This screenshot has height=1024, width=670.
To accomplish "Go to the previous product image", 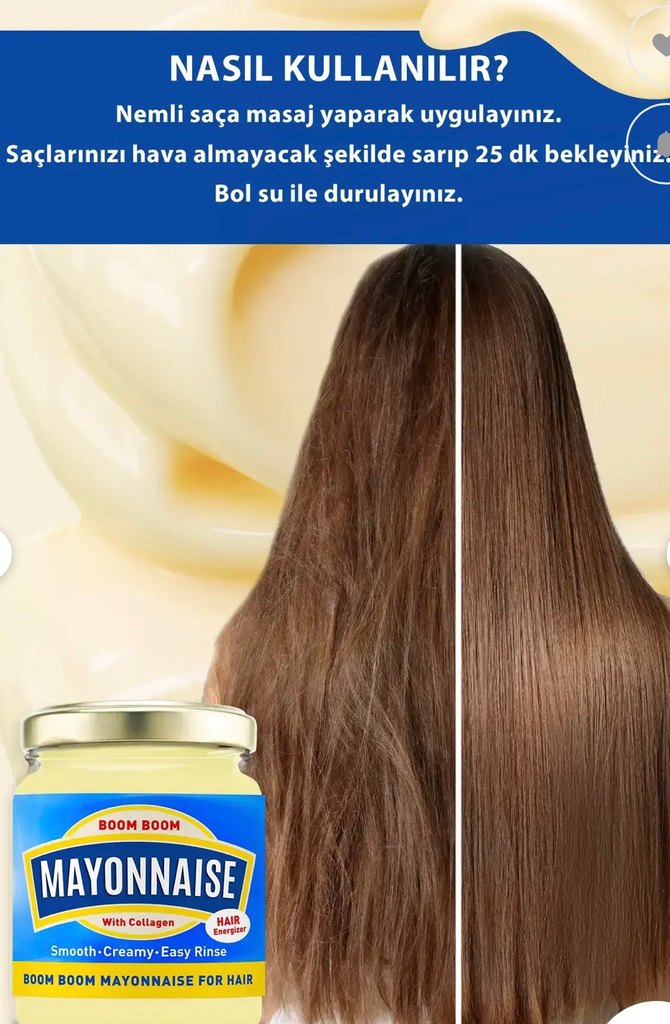I will click(3, 554).
